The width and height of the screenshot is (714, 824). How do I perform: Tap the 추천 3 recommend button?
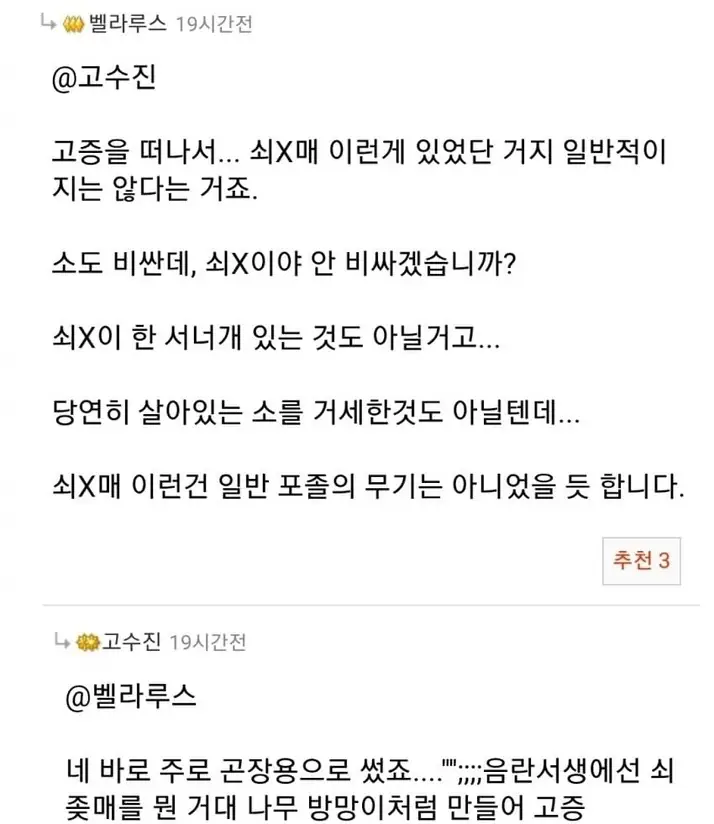point(640,561)
